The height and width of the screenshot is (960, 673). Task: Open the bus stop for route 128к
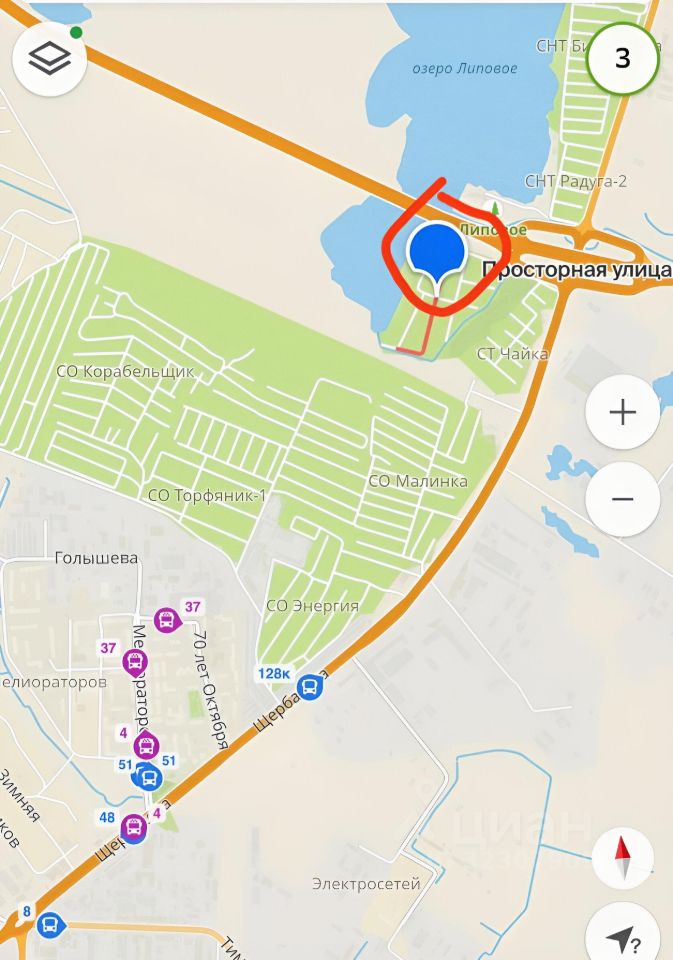click(x=310, y=687)
